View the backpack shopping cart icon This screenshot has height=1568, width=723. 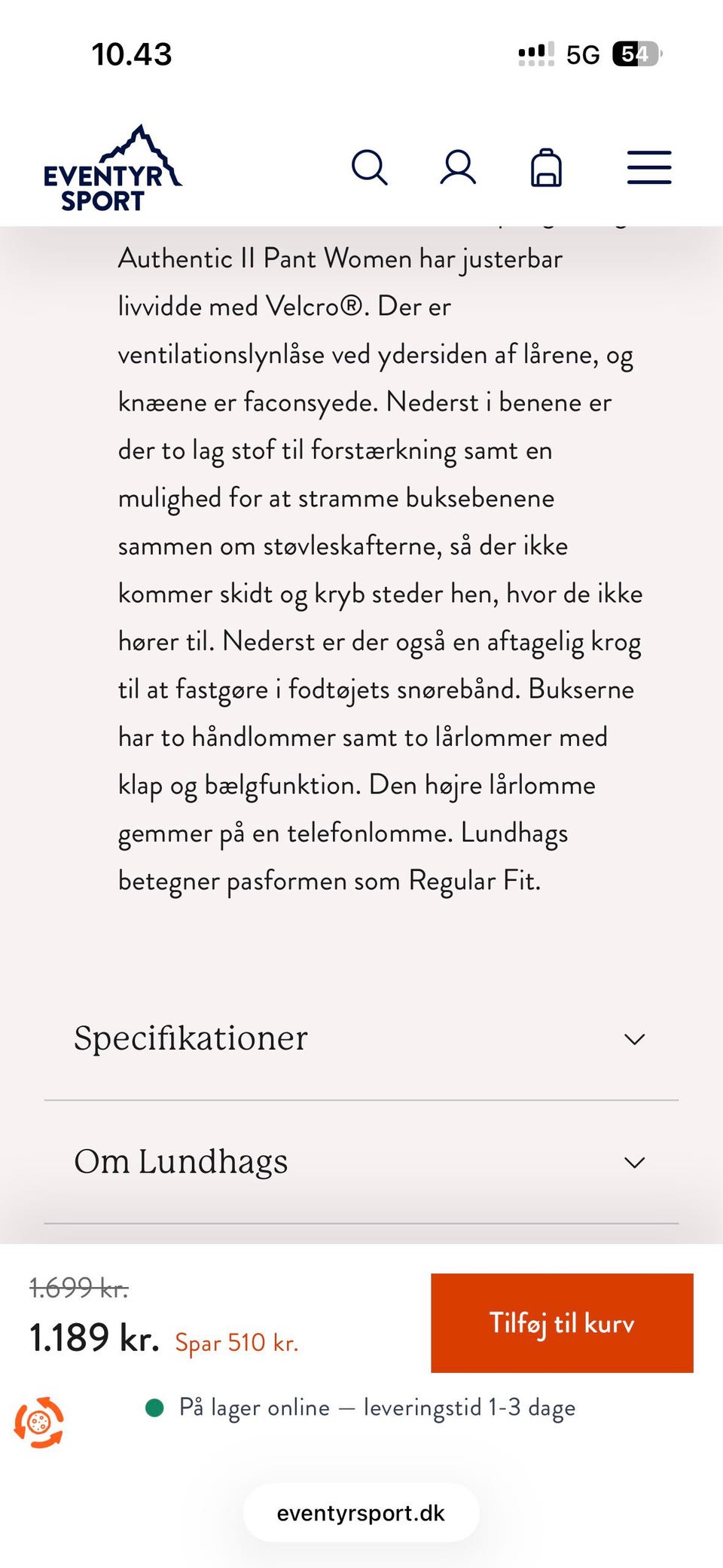(x=547, y=168)
